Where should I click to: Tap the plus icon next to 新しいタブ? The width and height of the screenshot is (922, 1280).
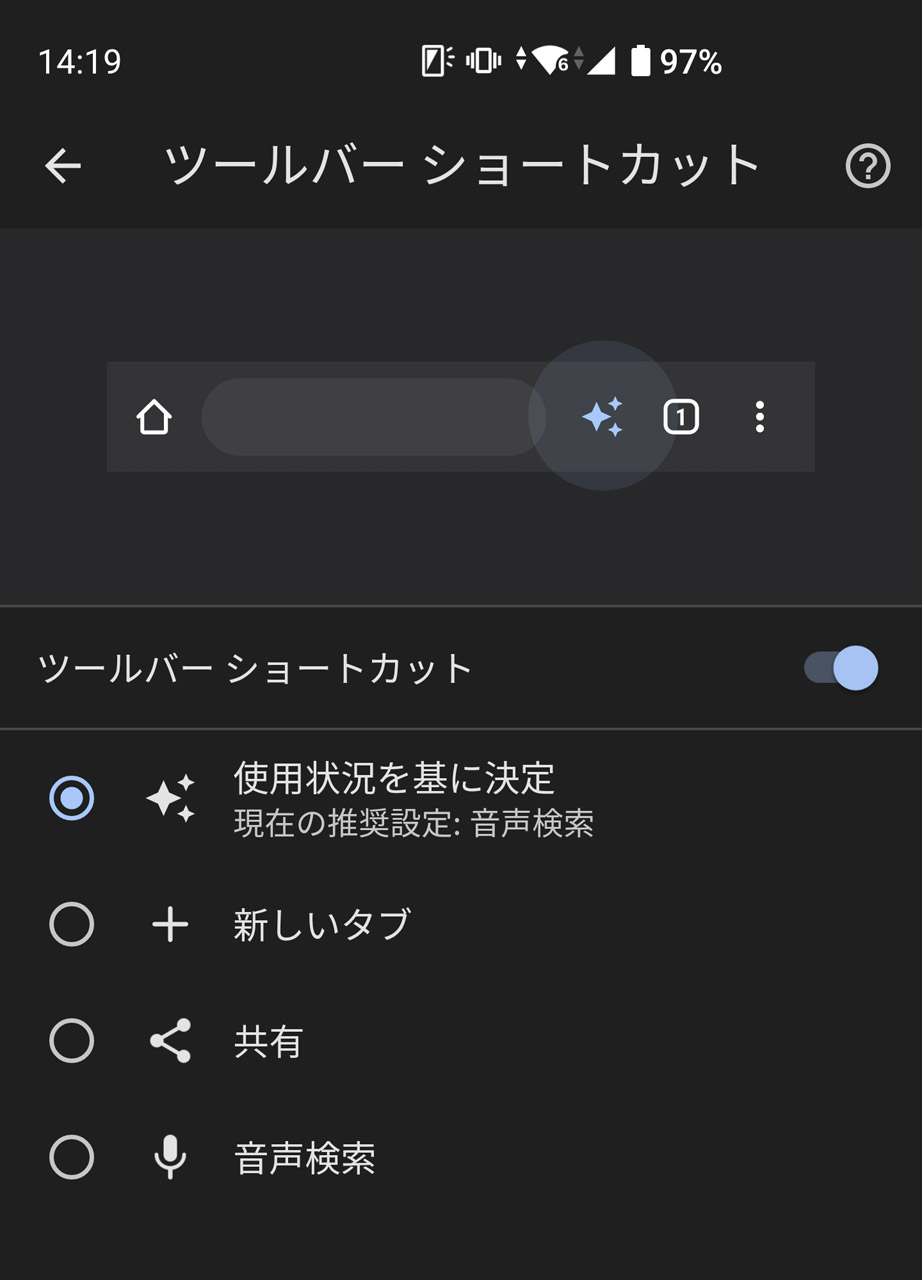170,925
